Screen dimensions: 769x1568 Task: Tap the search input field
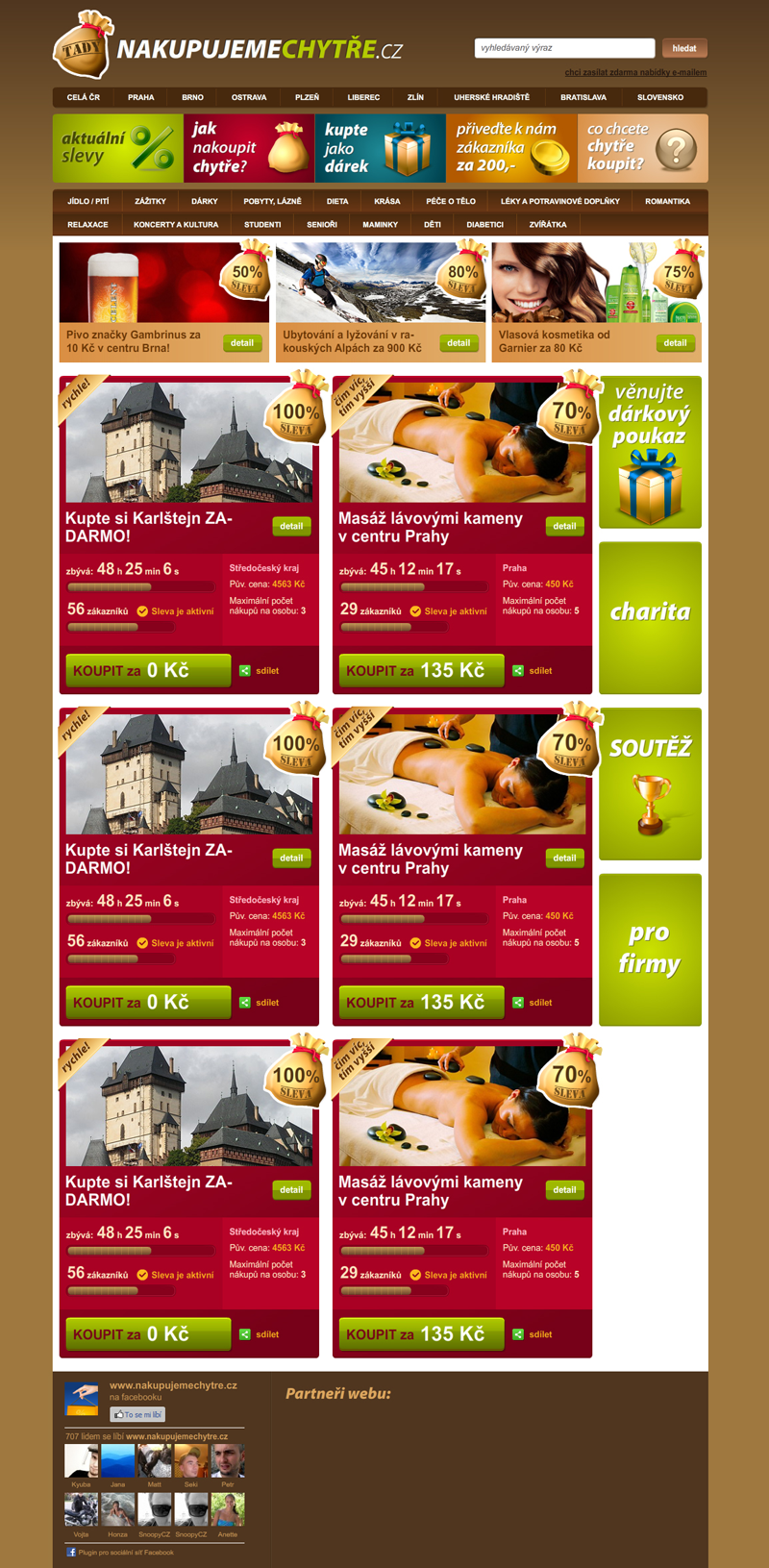[564, 48]
